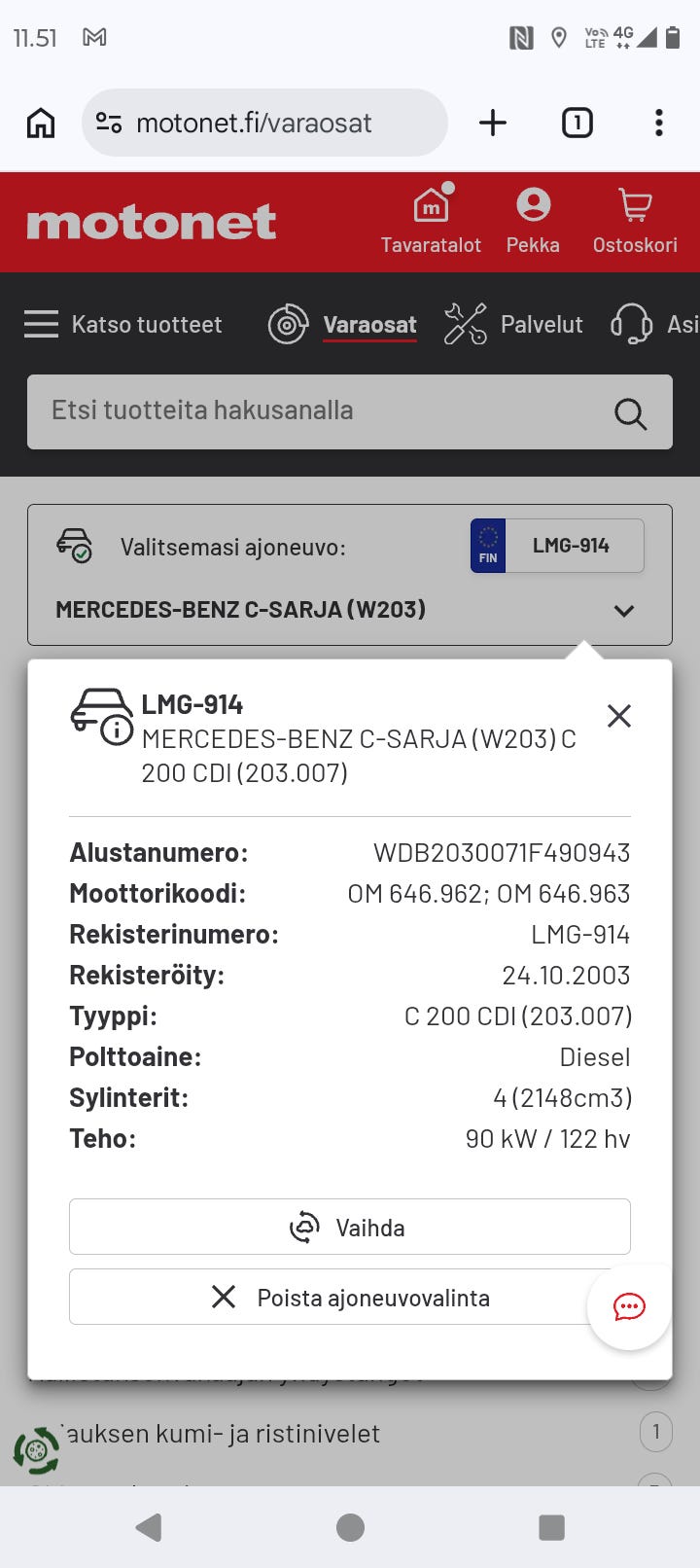Switch to the Varaosat section
This screenshot has width=700, height=1568.
click(343, 324)
